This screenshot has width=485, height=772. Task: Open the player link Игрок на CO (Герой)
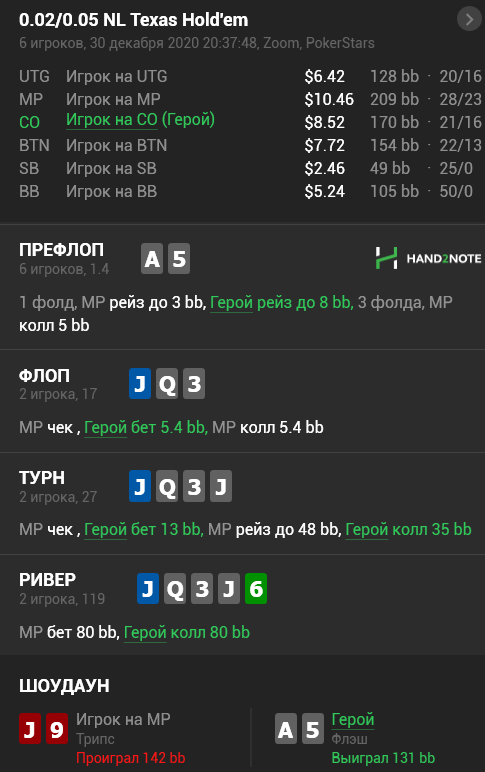[140, 120]
